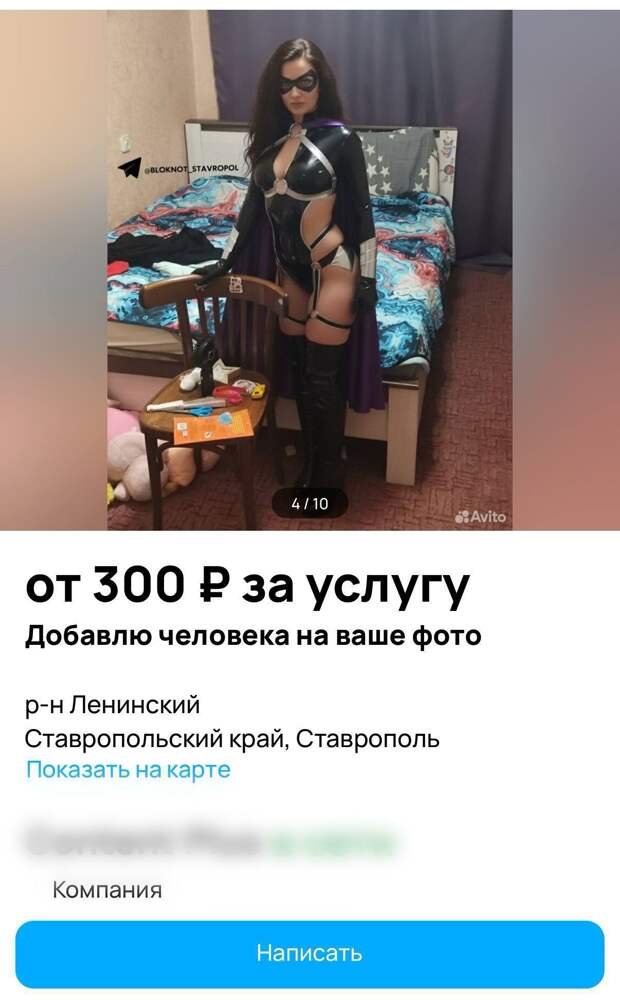Open the Показать на карте link
620x1004 pixels.
point(128,770)
